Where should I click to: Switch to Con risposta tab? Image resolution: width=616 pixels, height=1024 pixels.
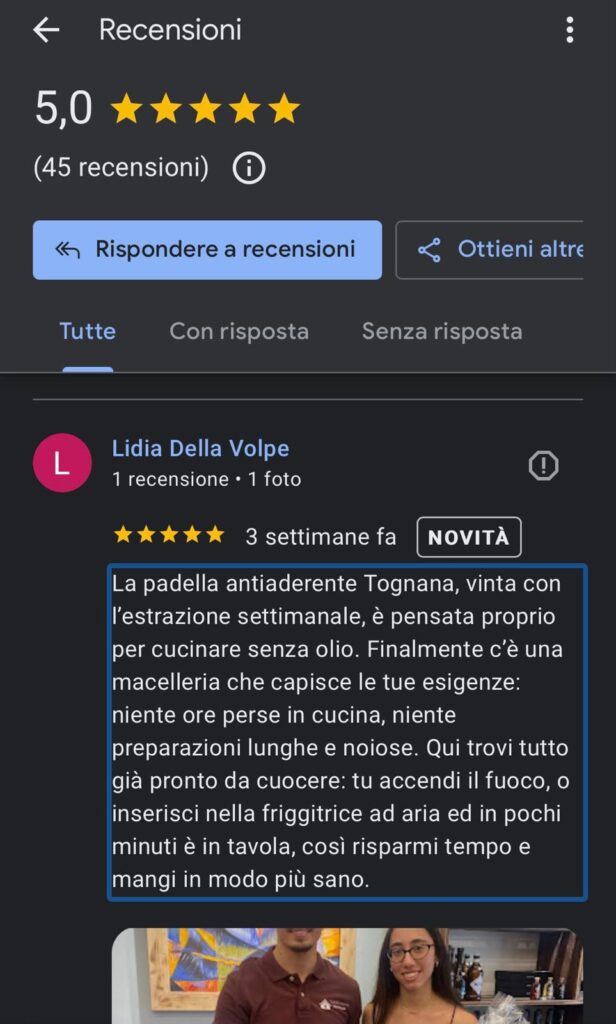(239, 331)
